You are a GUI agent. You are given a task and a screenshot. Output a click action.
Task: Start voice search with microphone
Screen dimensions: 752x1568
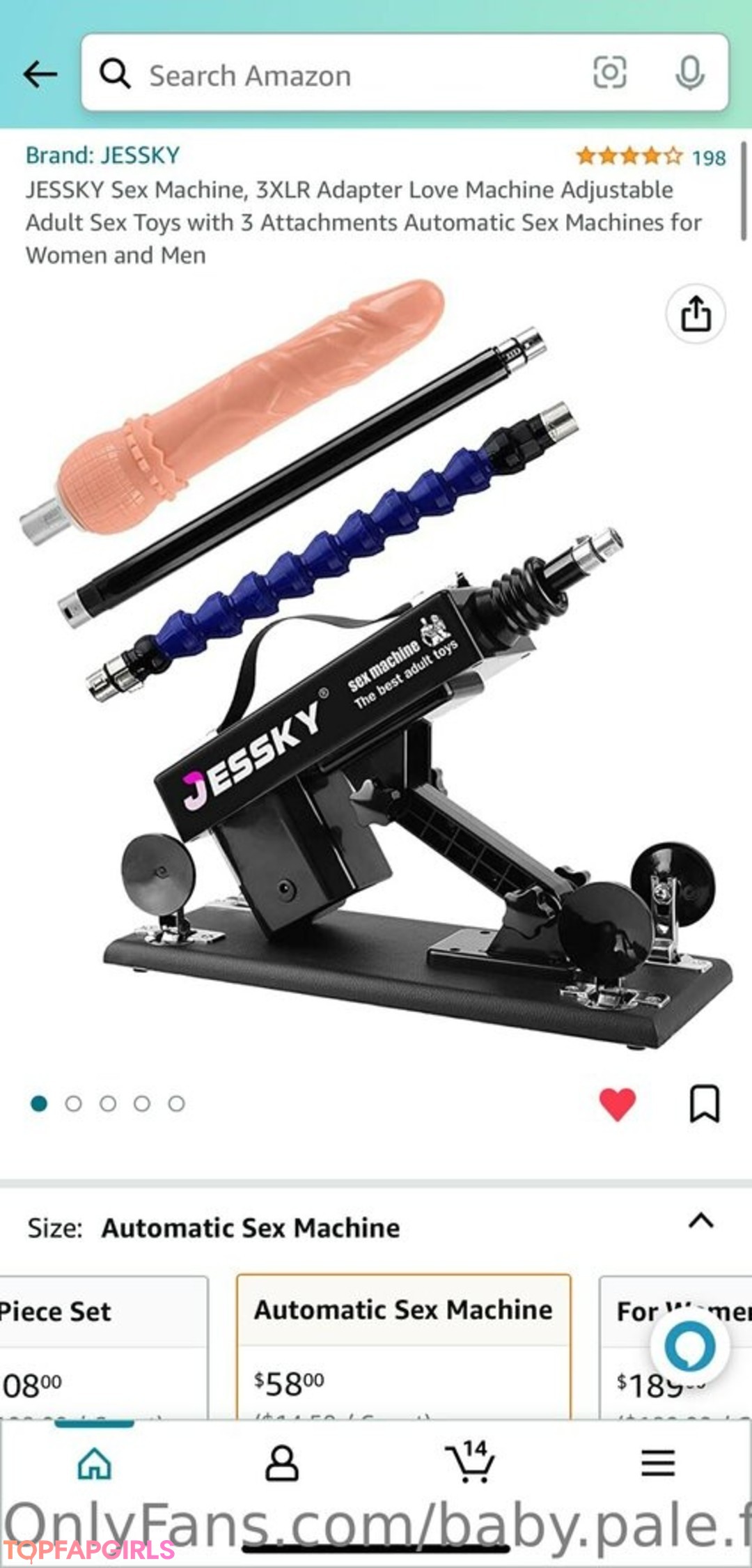pyautogui.click(x=689, y=72)
